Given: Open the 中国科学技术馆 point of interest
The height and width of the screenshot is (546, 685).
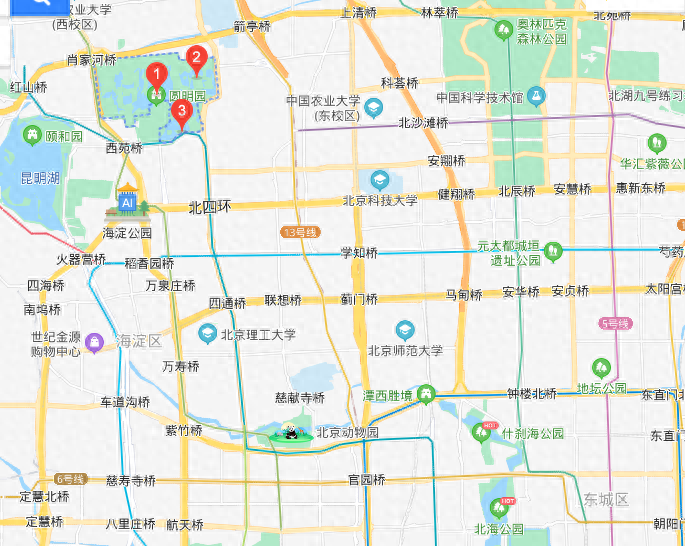Looking at the screenshot, I should pyautogui.click(x=537, y=97).
